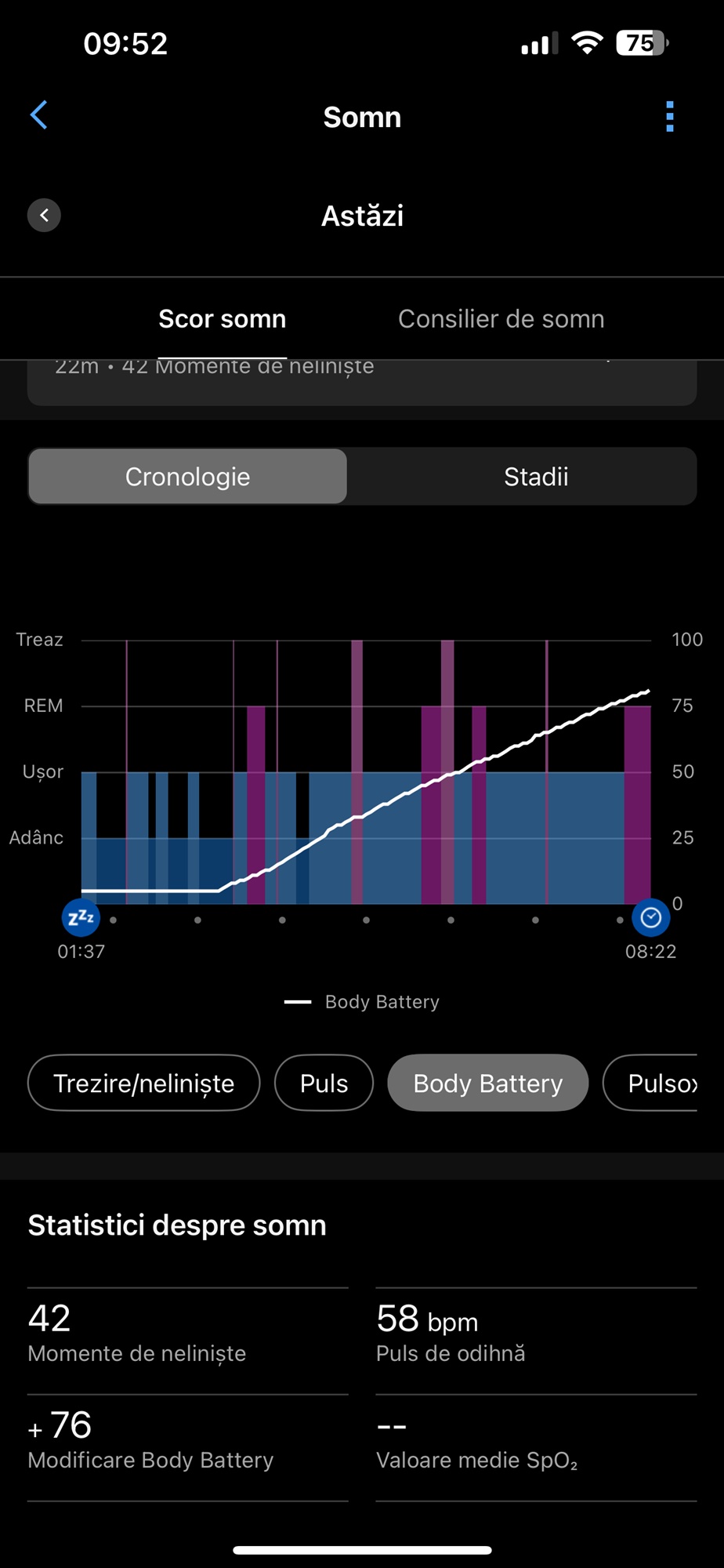Show the Puls overlay on the chart
This screenshot has width=724, height=1568.
point(324,1083)
